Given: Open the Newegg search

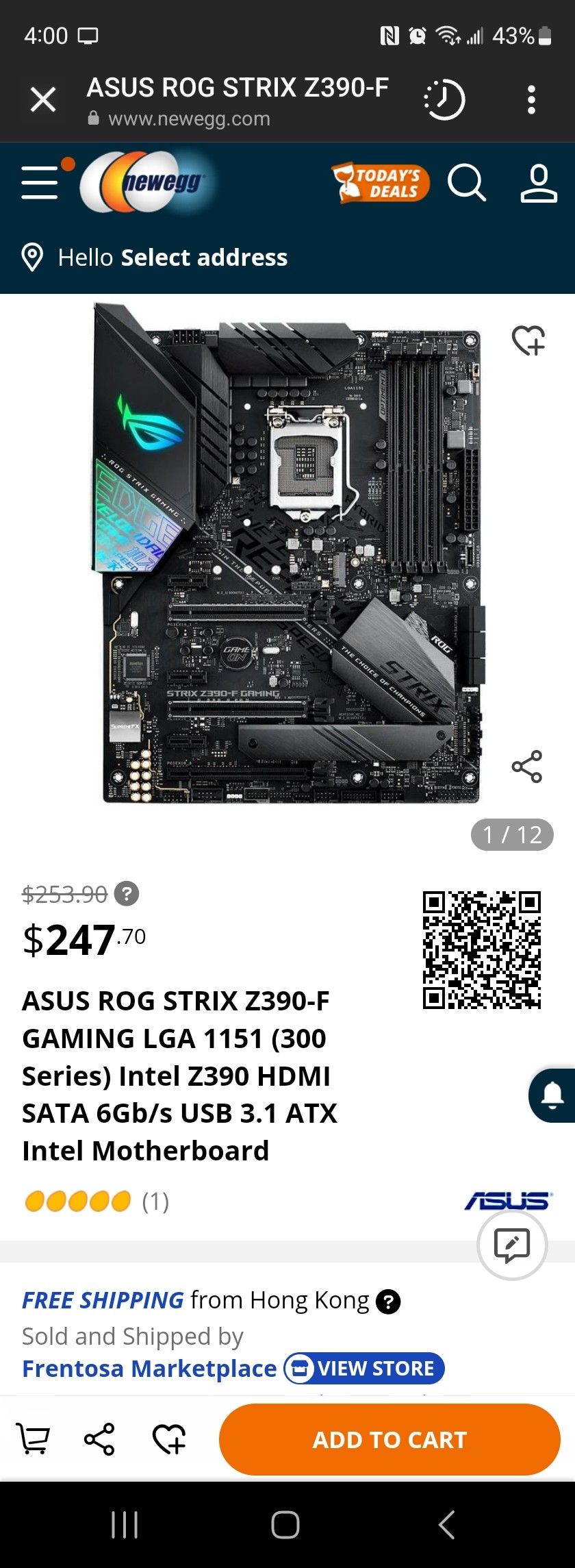Looking at the screenshot, I should tap(467, 183).
